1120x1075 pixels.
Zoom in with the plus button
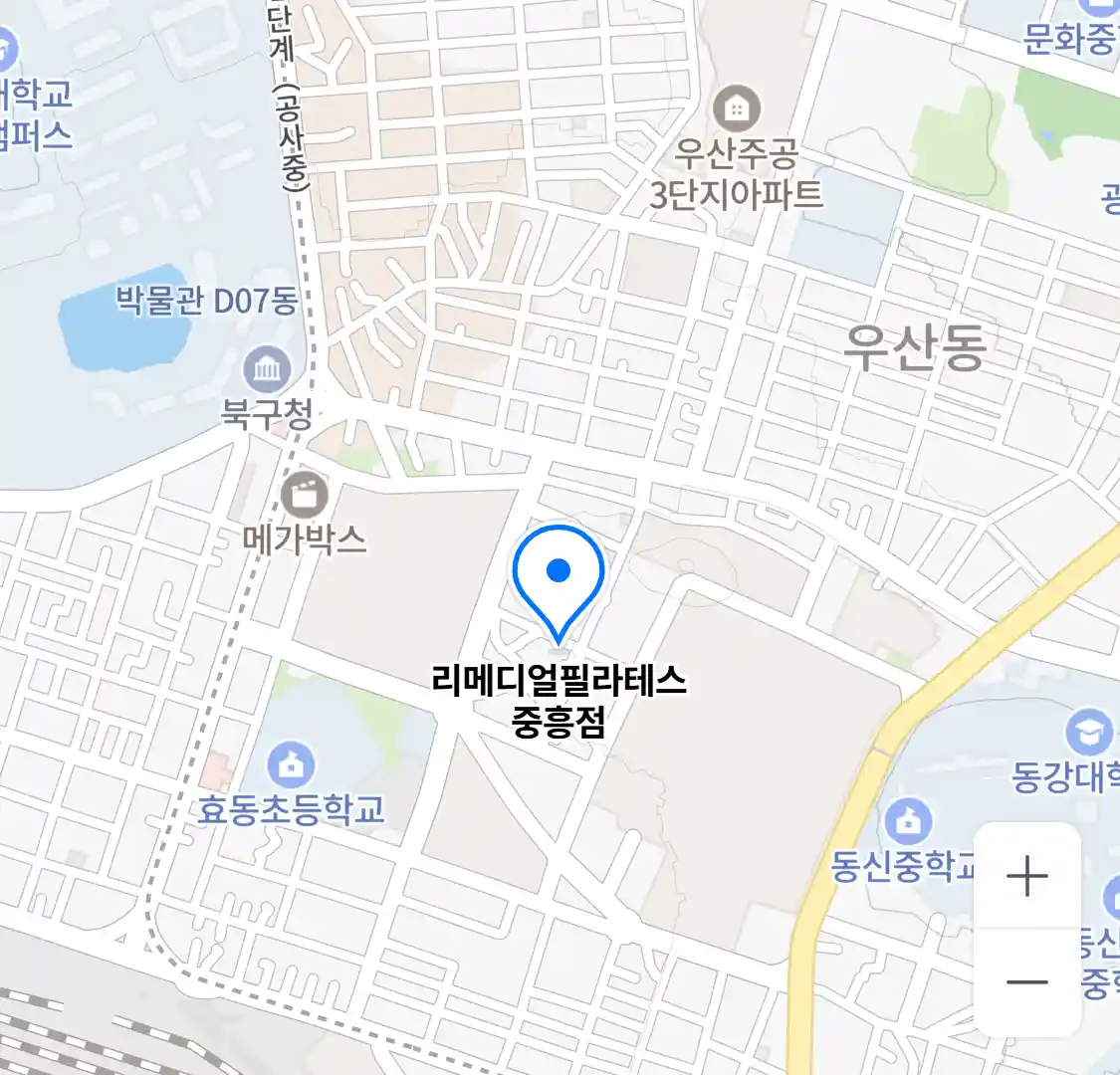coord(1026,877)
